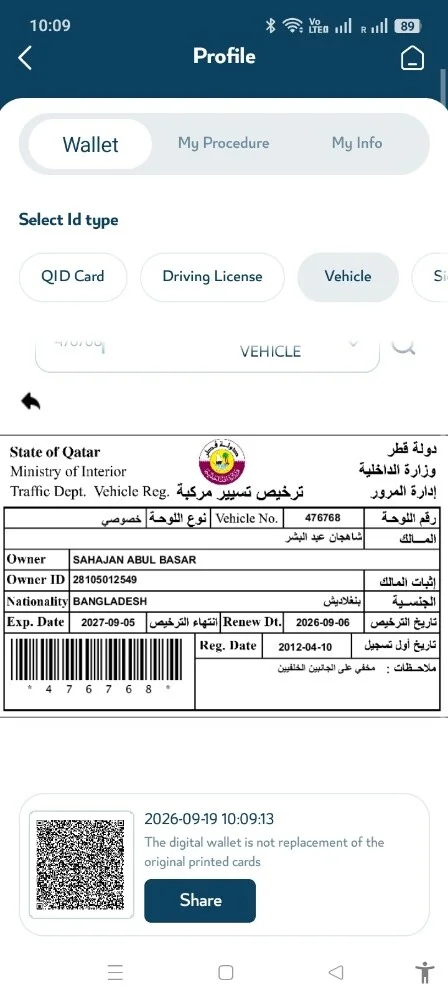Viewport: 448px width, 1000px height.
Task: Go back using the header arrow
Action: point(24,57)
